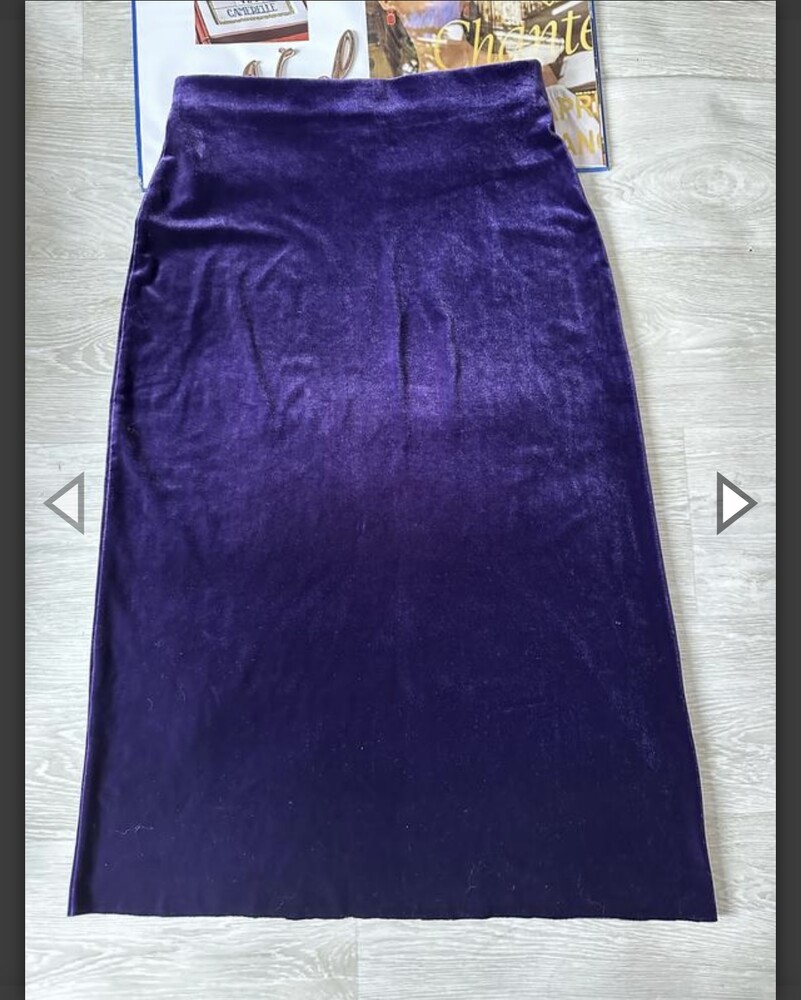Show the next photo arrow
The height and width of the screenshot is (1000, 801).
point(735,503)
